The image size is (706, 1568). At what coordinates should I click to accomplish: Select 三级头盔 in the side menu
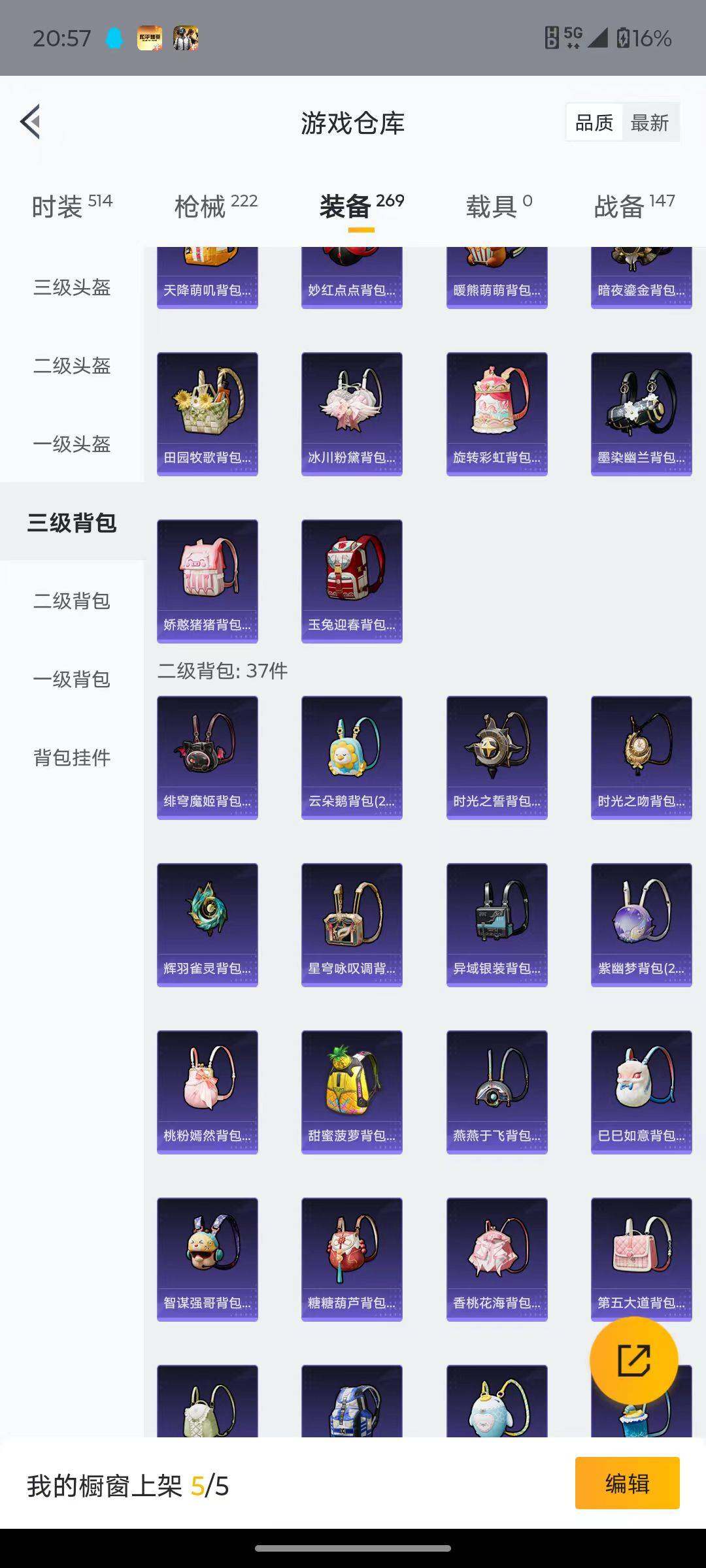[x=72, y=287]
